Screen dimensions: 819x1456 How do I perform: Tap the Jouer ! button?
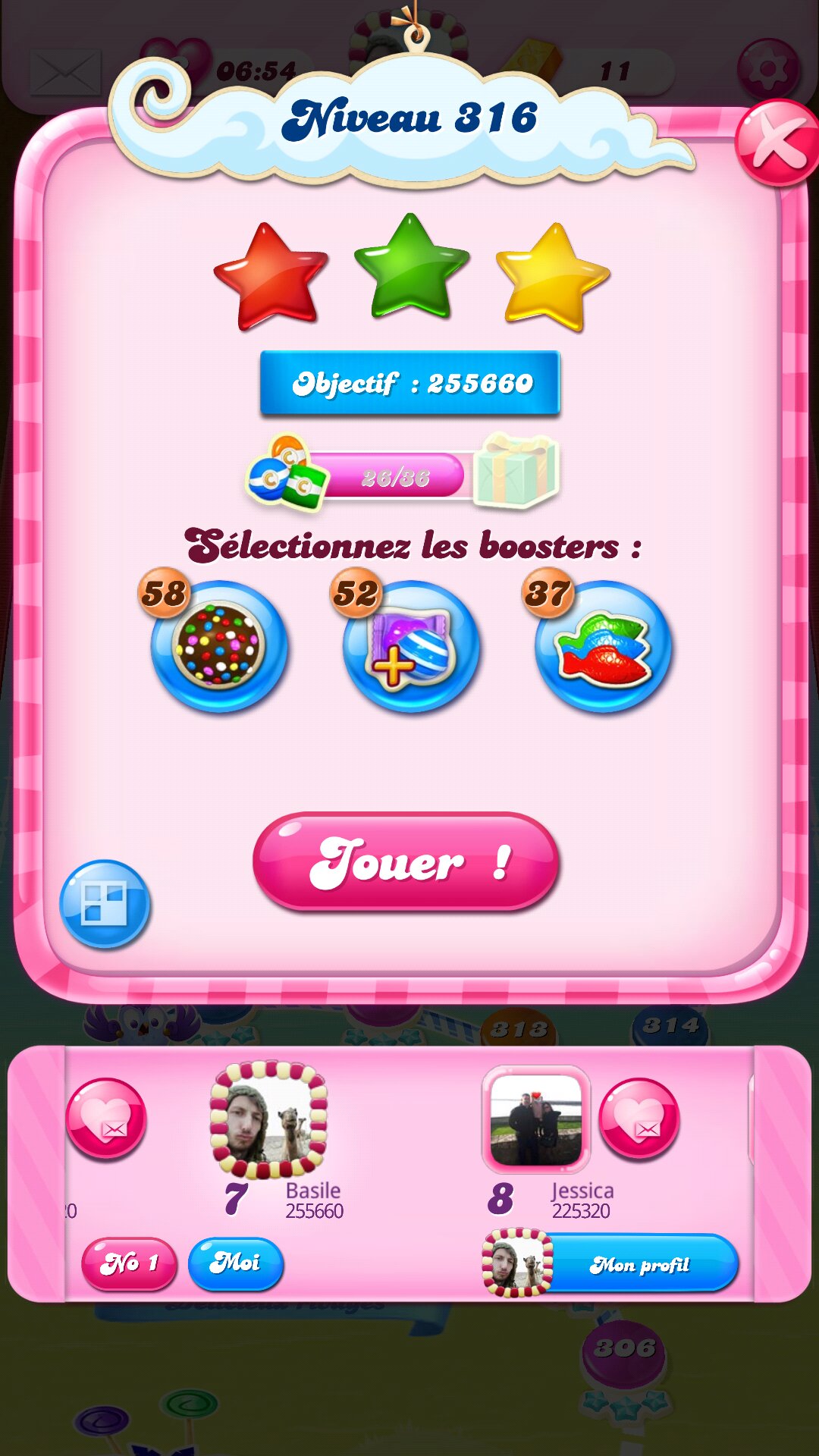click(x=406, y=861)
